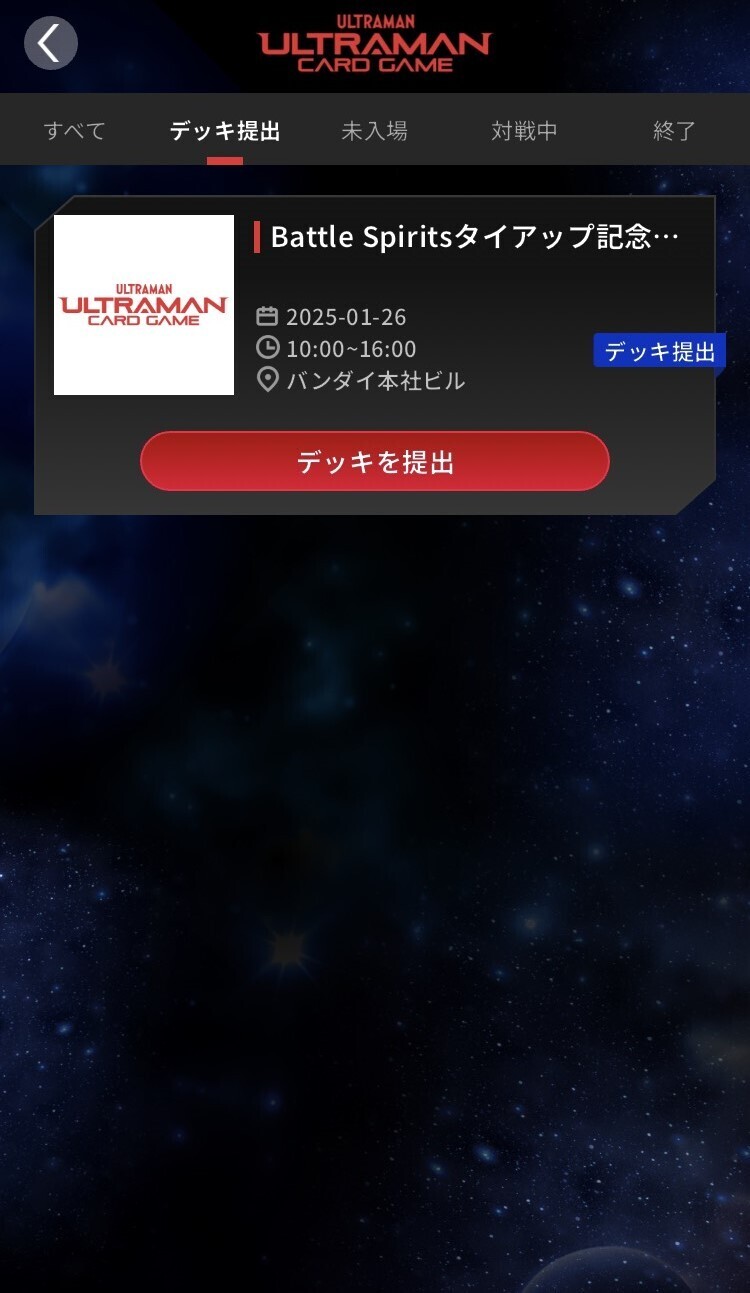Image resolution: width=750 pixels, height=1293 pixels.
Task: Go back with the arrow icon
Action: [51, 43]
